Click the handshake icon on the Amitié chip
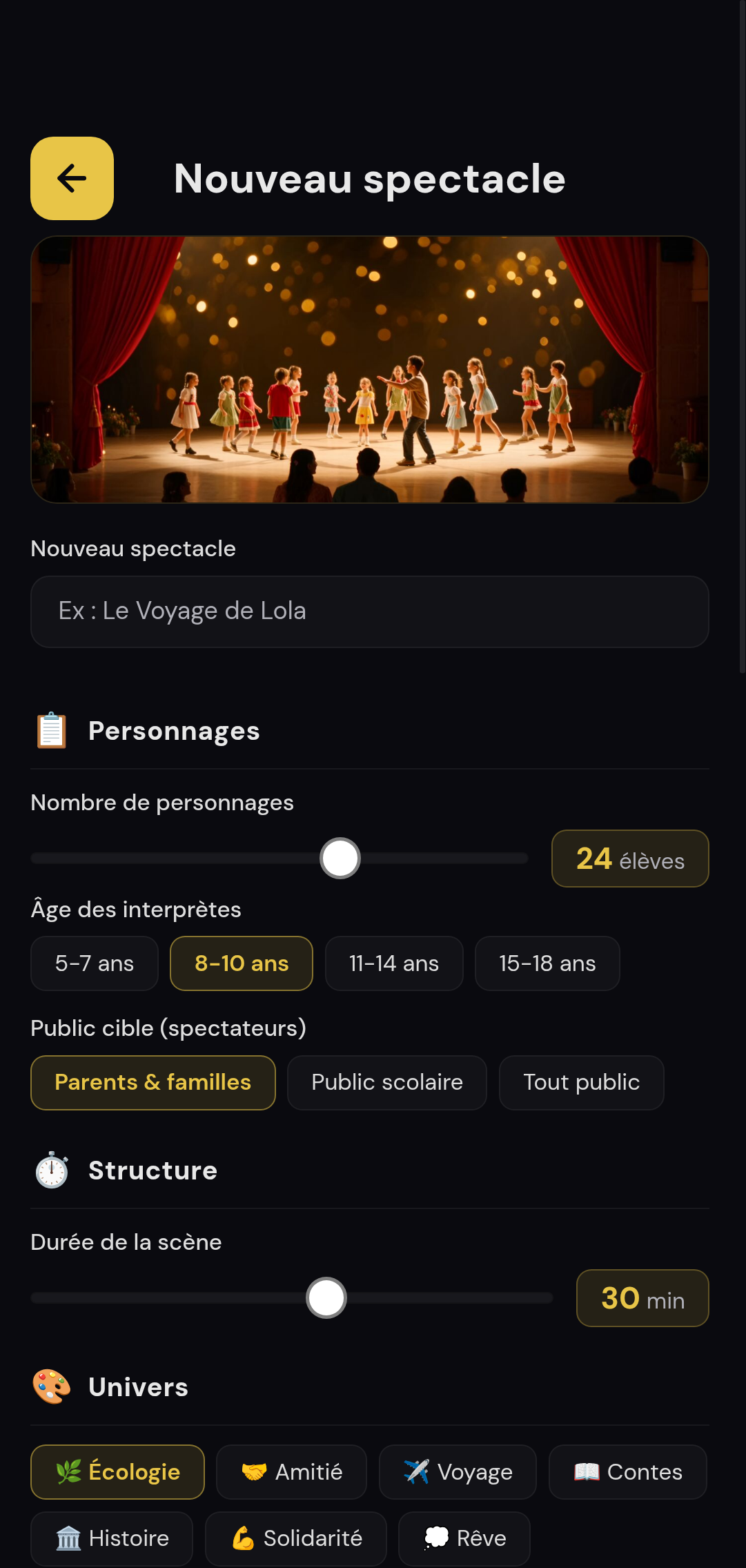The width and height of the screenshot is (746, 1568). pos(255,1471)
